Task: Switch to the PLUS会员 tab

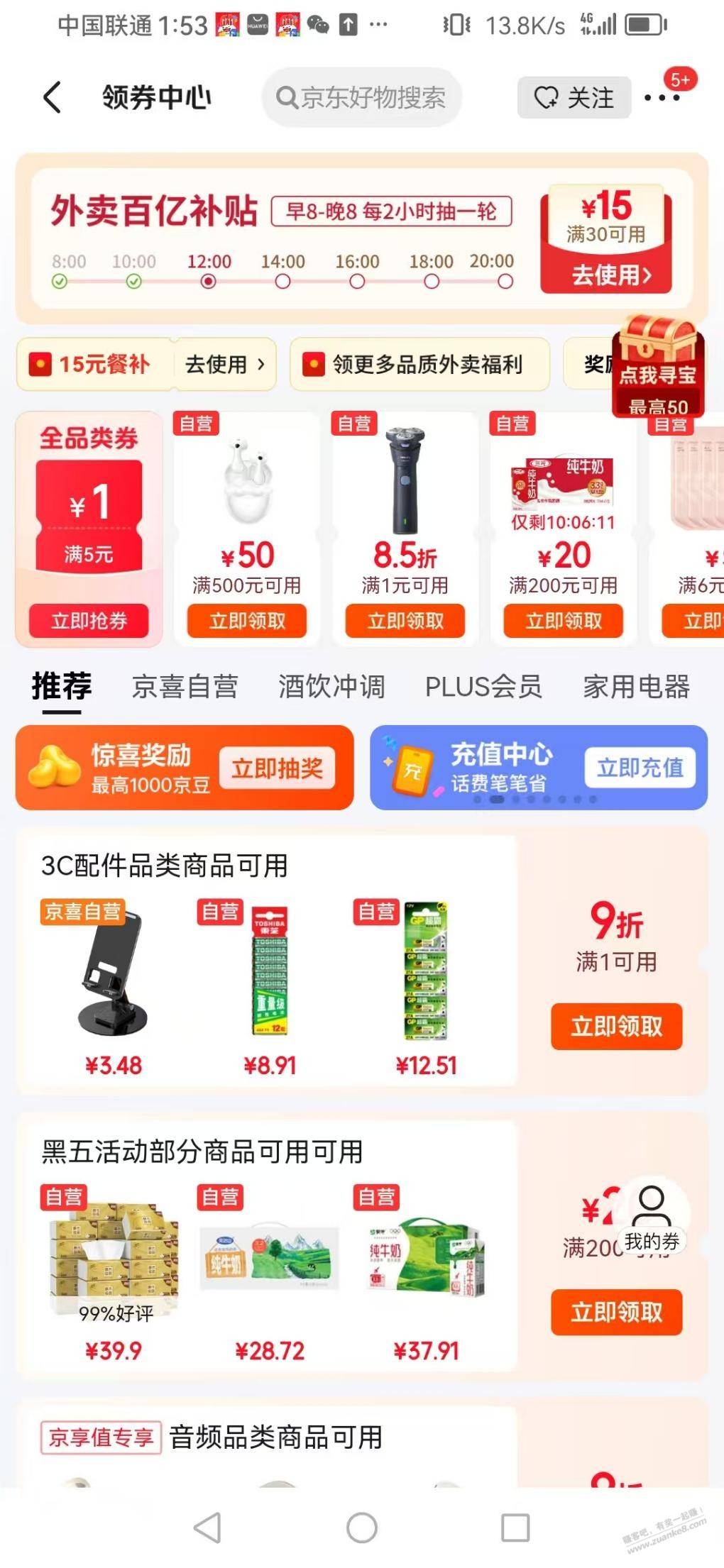Action: click(x=483, y=687)
